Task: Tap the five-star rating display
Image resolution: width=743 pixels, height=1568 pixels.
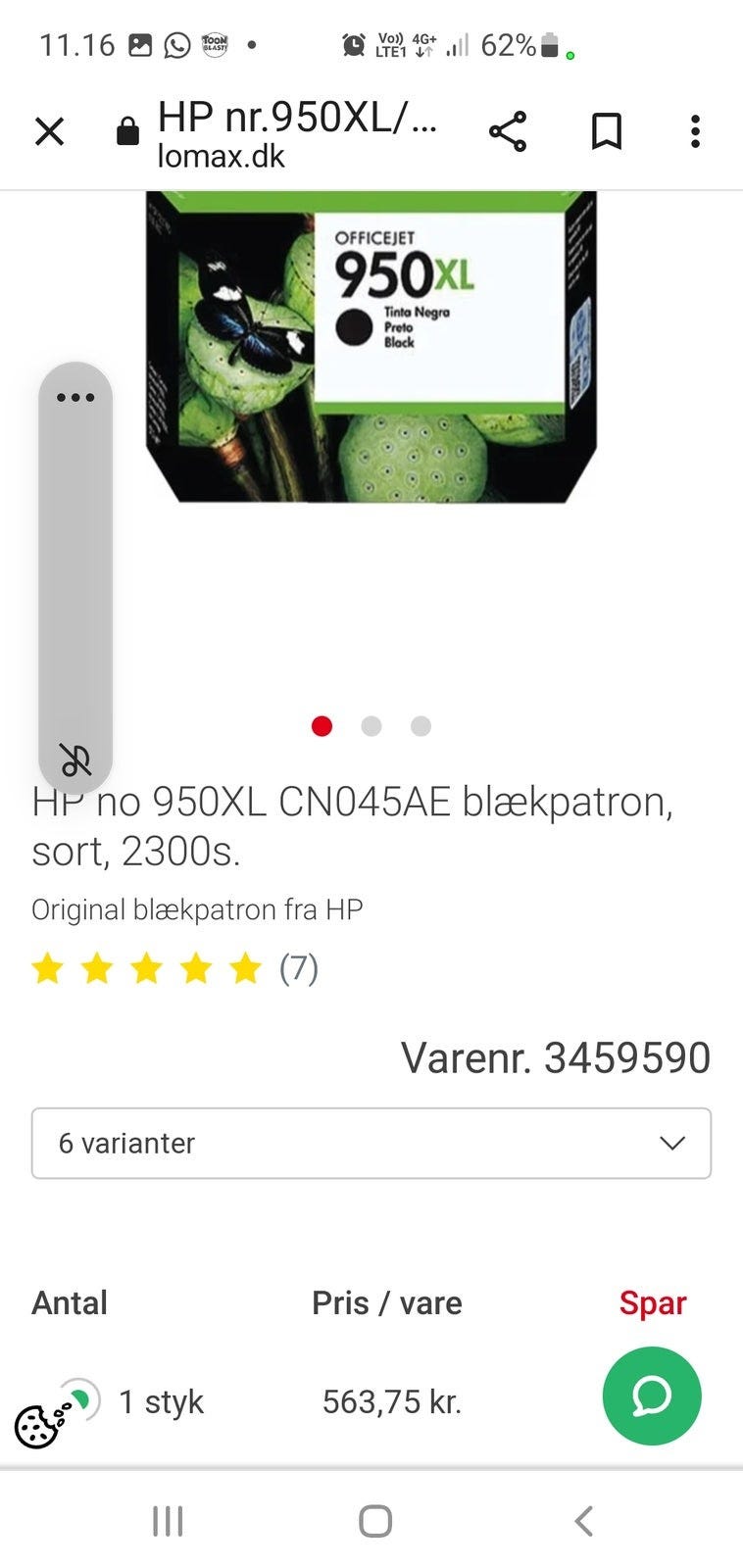Action: pos(147,969)
